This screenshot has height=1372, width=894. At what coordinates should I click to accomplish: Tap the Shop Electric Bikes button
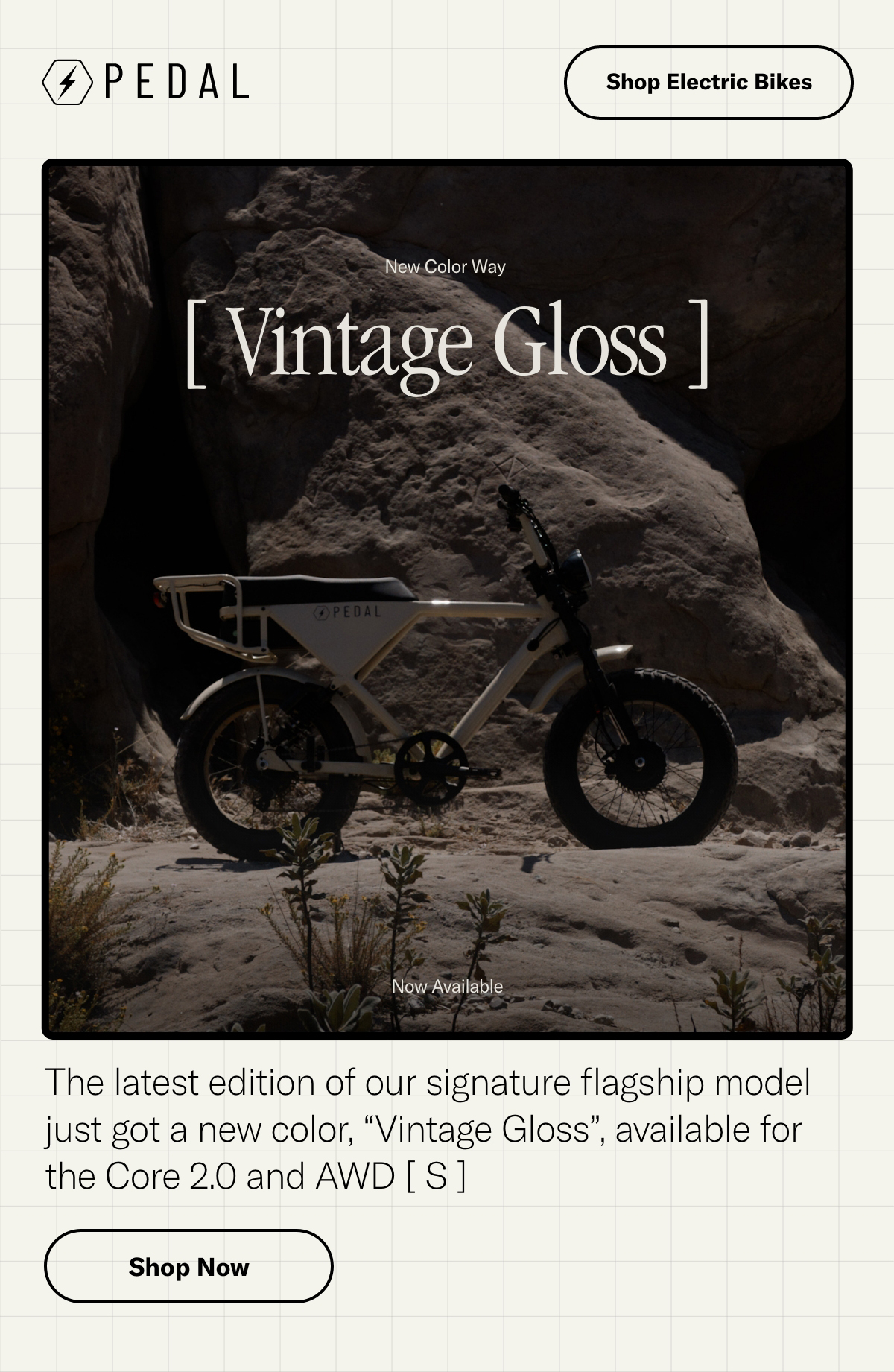pos(708,82)
